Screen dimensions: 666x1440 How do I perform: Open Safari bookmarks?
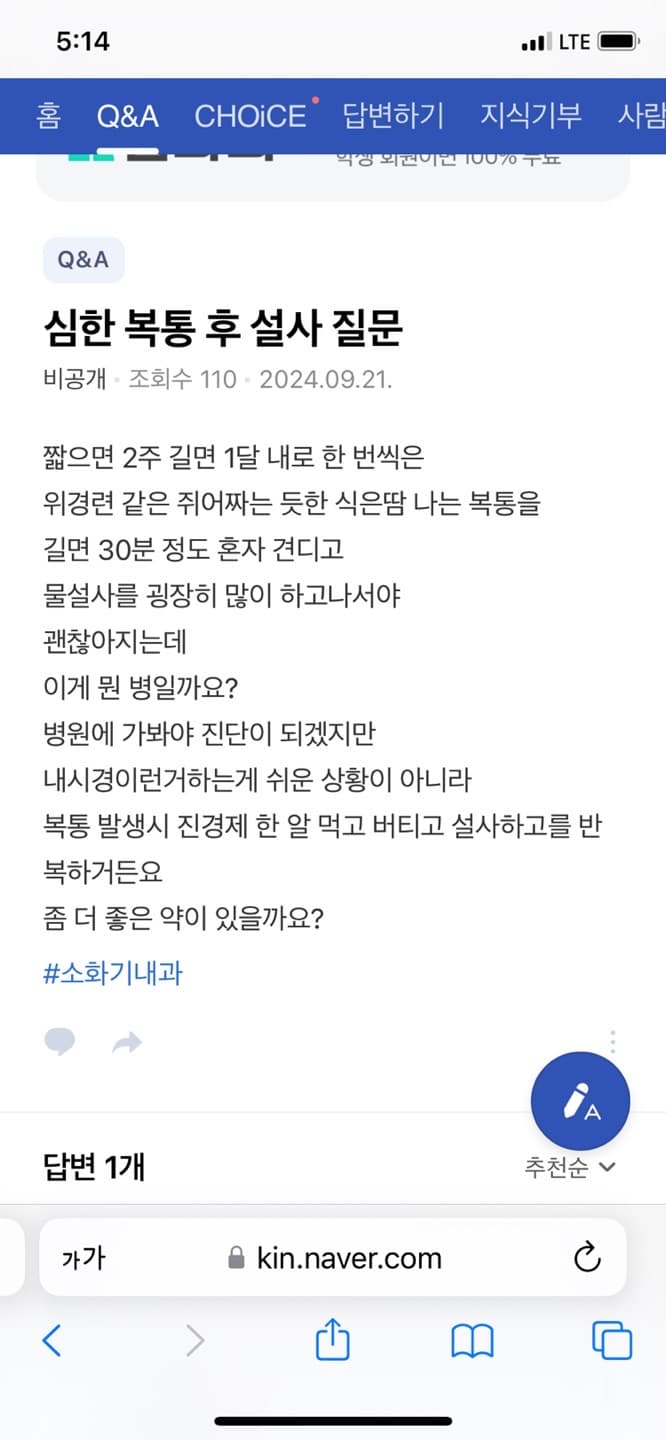click(472, 1340)
